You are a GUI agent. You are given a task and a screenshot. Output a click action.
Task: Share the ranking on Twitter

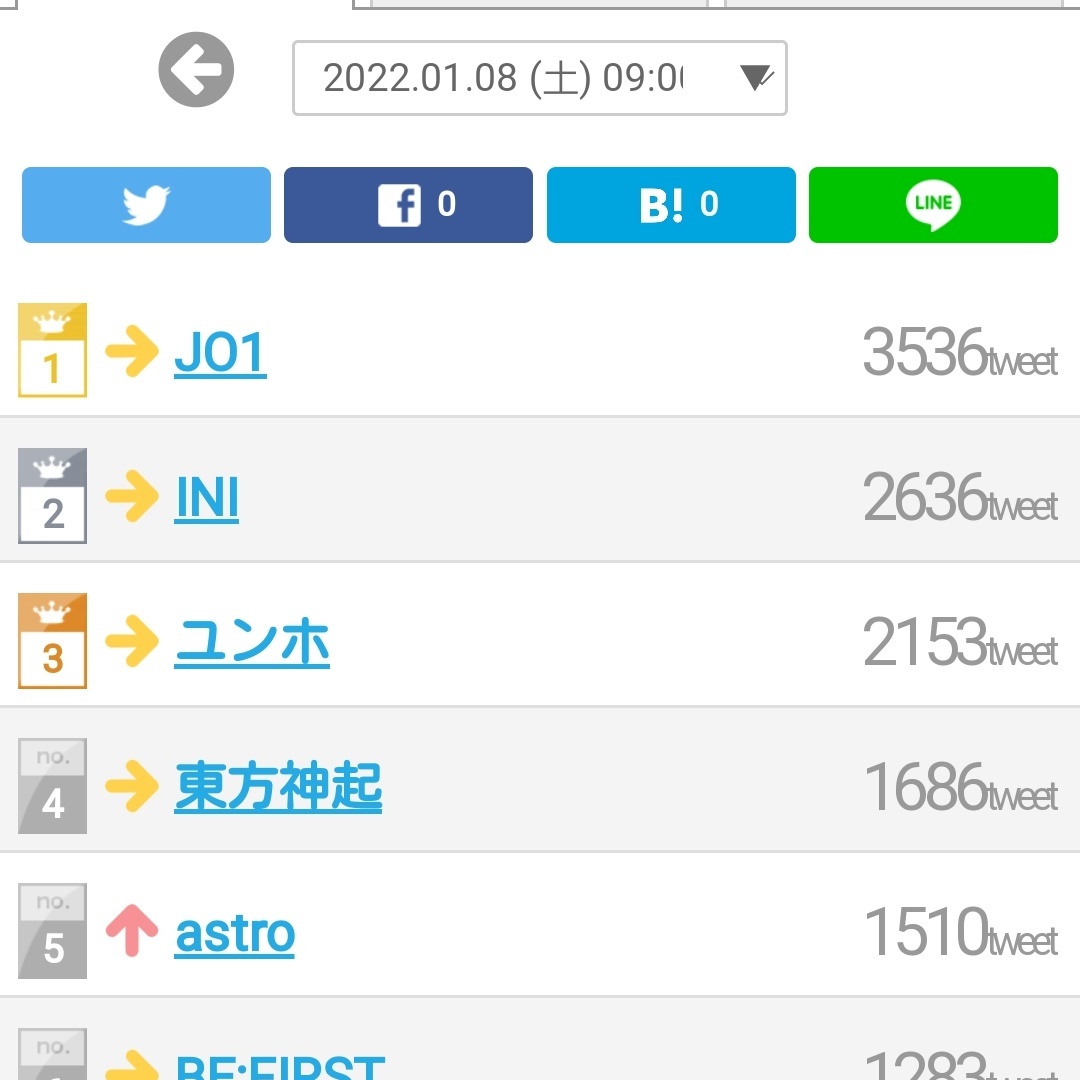click(x=146, y=205)
